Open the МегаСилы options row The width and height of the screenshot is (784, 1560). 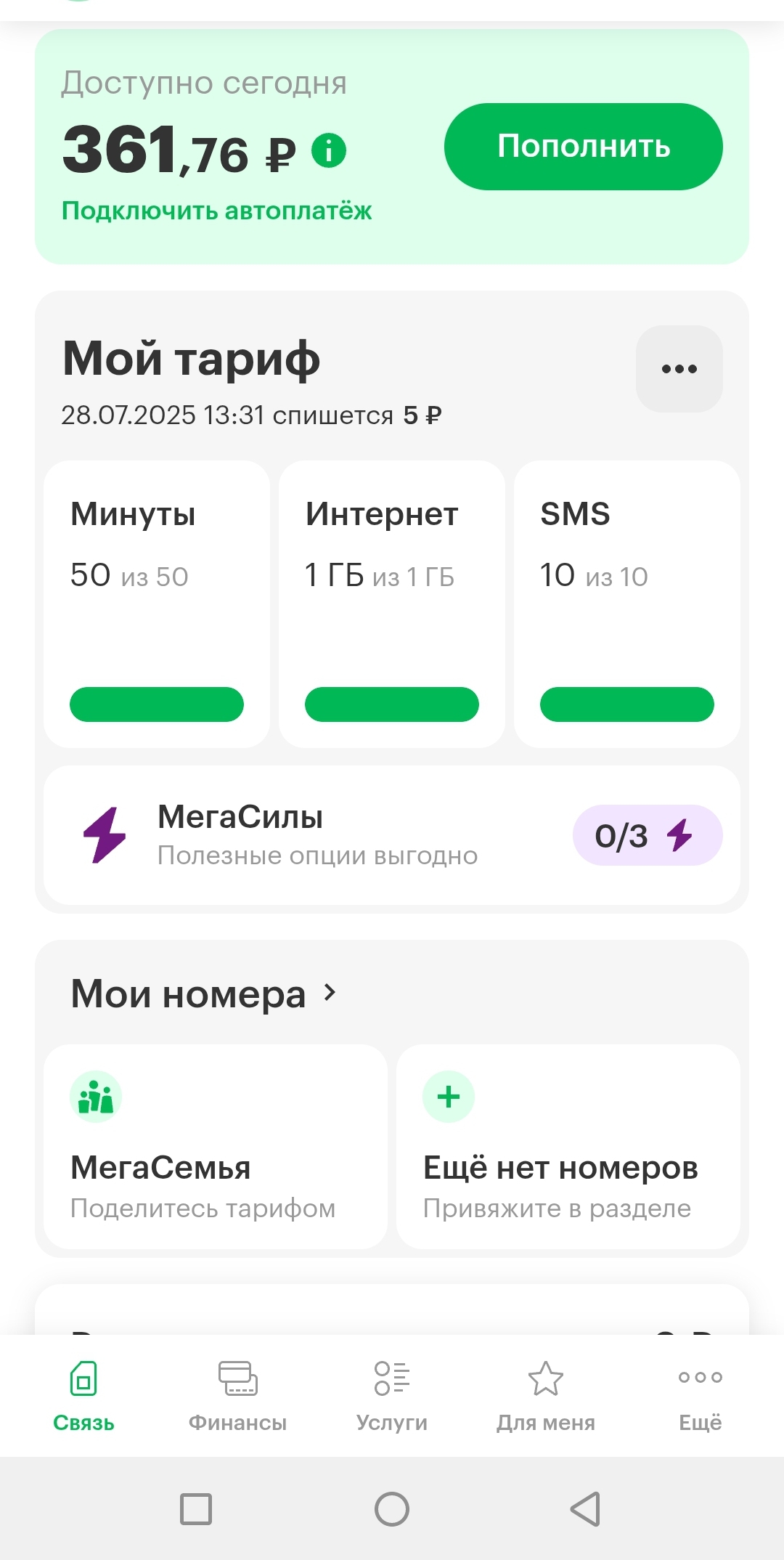click(x=392, y=835)
